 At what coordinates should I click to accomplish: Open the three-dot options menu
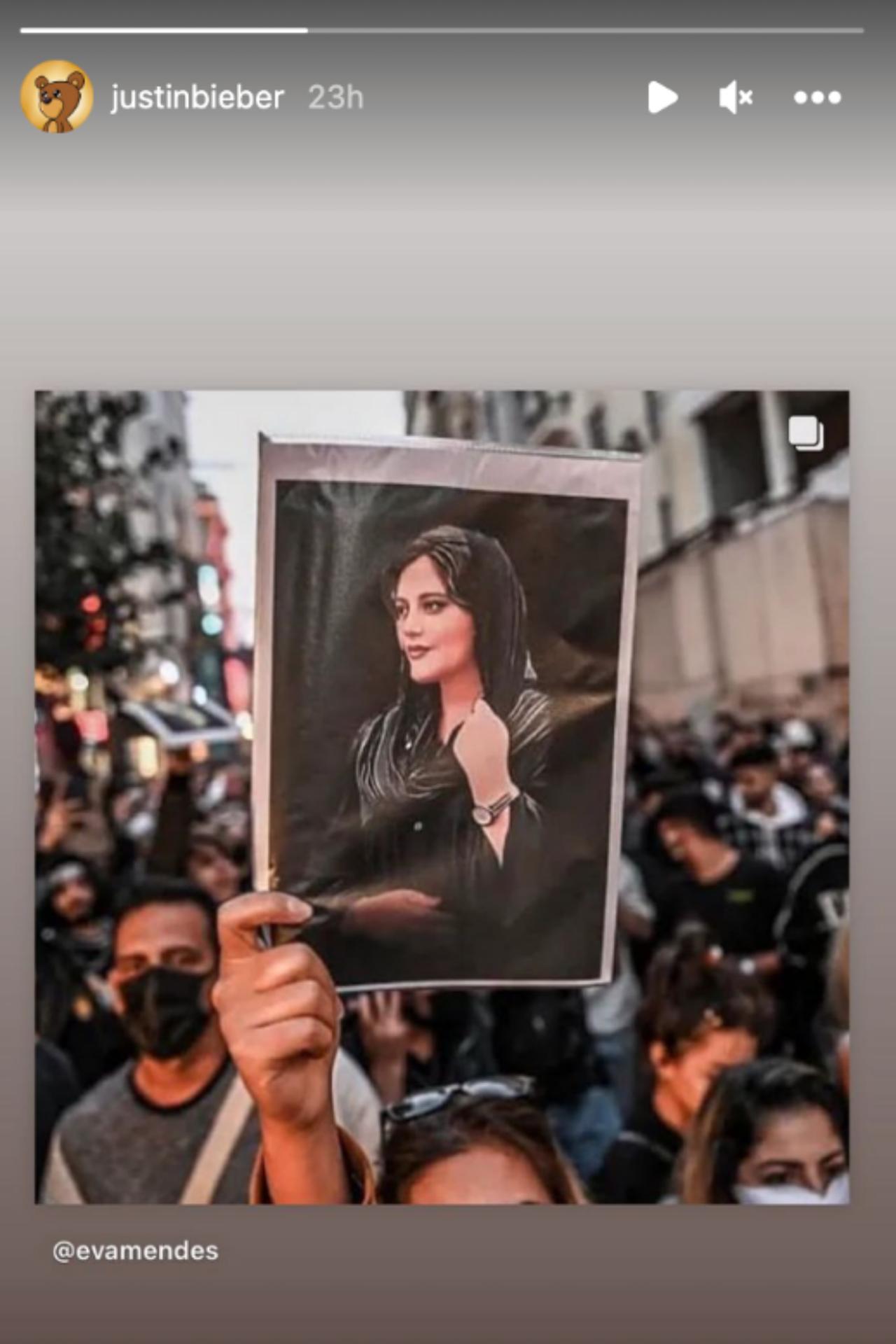click(817, 97)
